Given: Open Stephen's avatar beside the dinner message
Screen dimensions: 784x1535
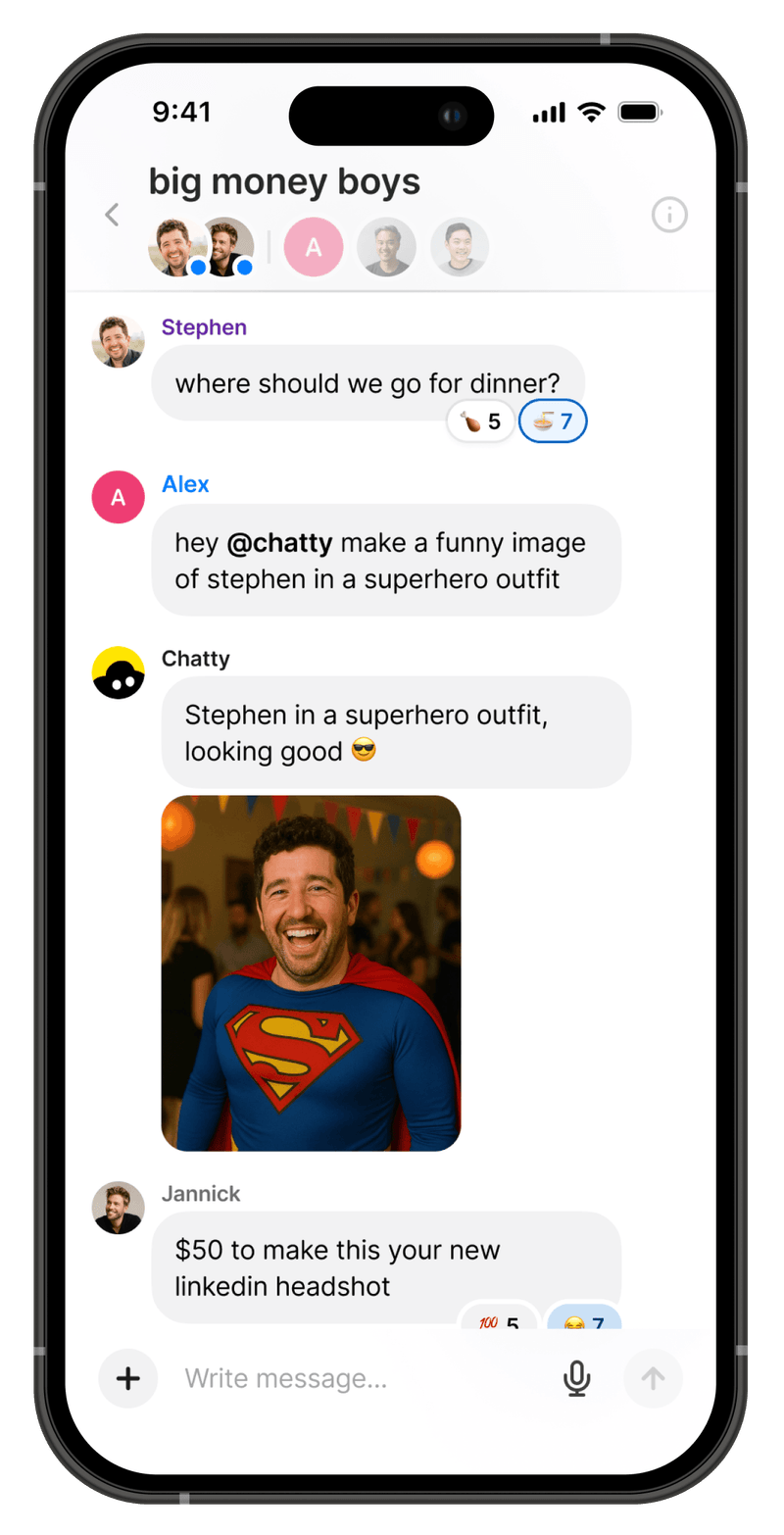Looking at the screenshot, I should pyautogui.click(x=119, y=342).
